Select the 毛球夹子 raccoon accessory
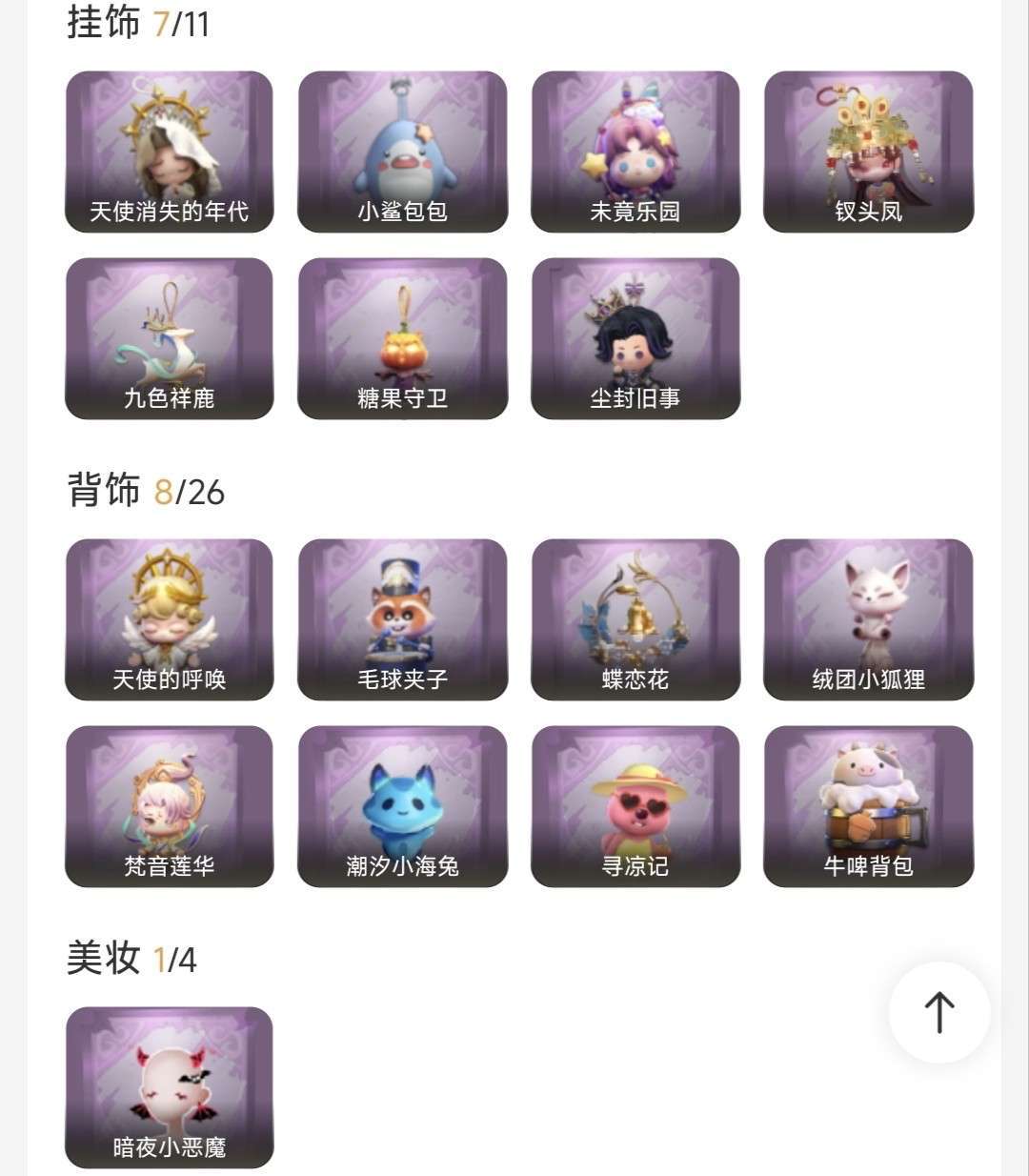 pyautogui.click(x=401, y=619)
